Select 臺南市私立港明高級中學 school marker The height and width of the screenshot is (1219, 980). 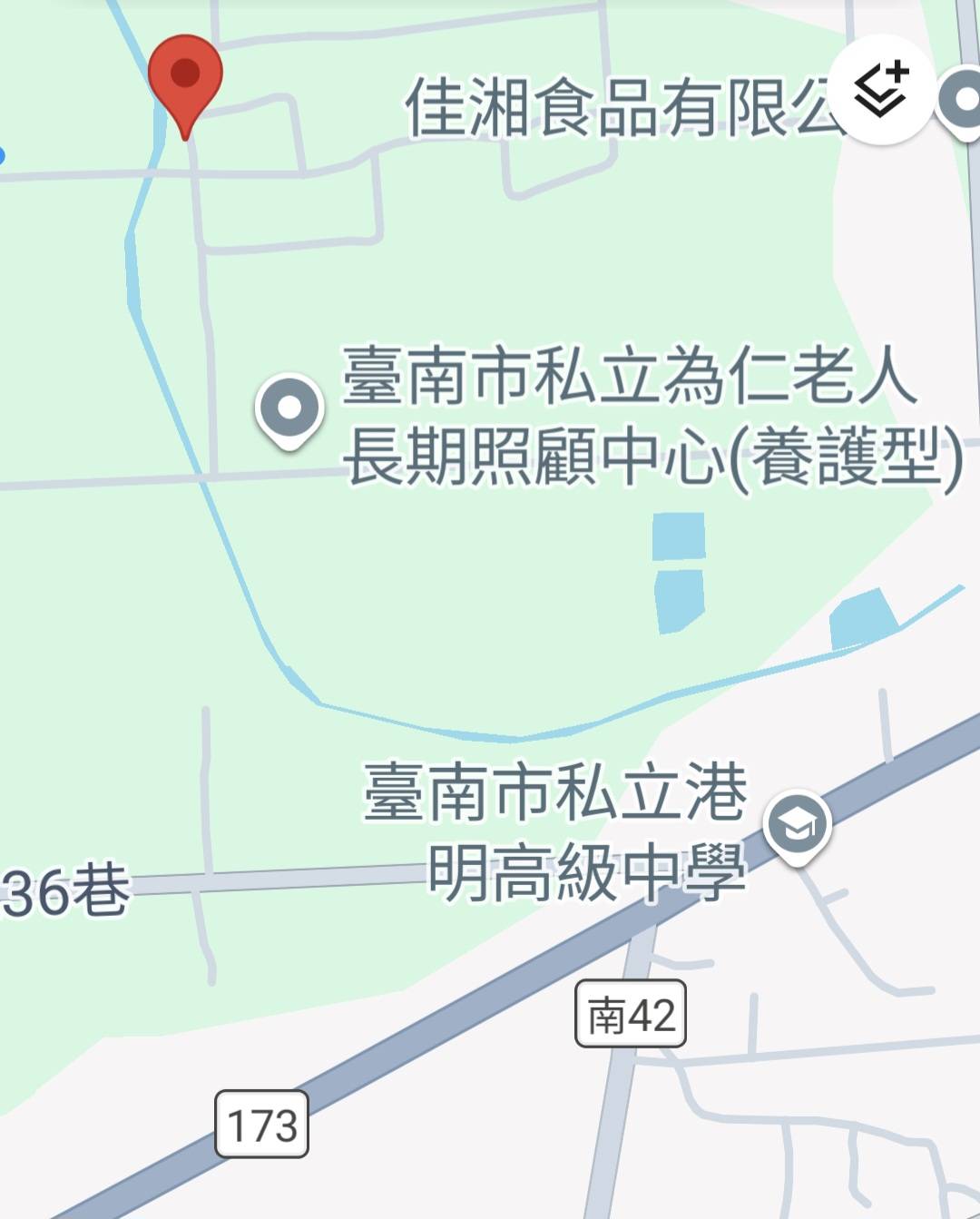(x=797, y=826)
